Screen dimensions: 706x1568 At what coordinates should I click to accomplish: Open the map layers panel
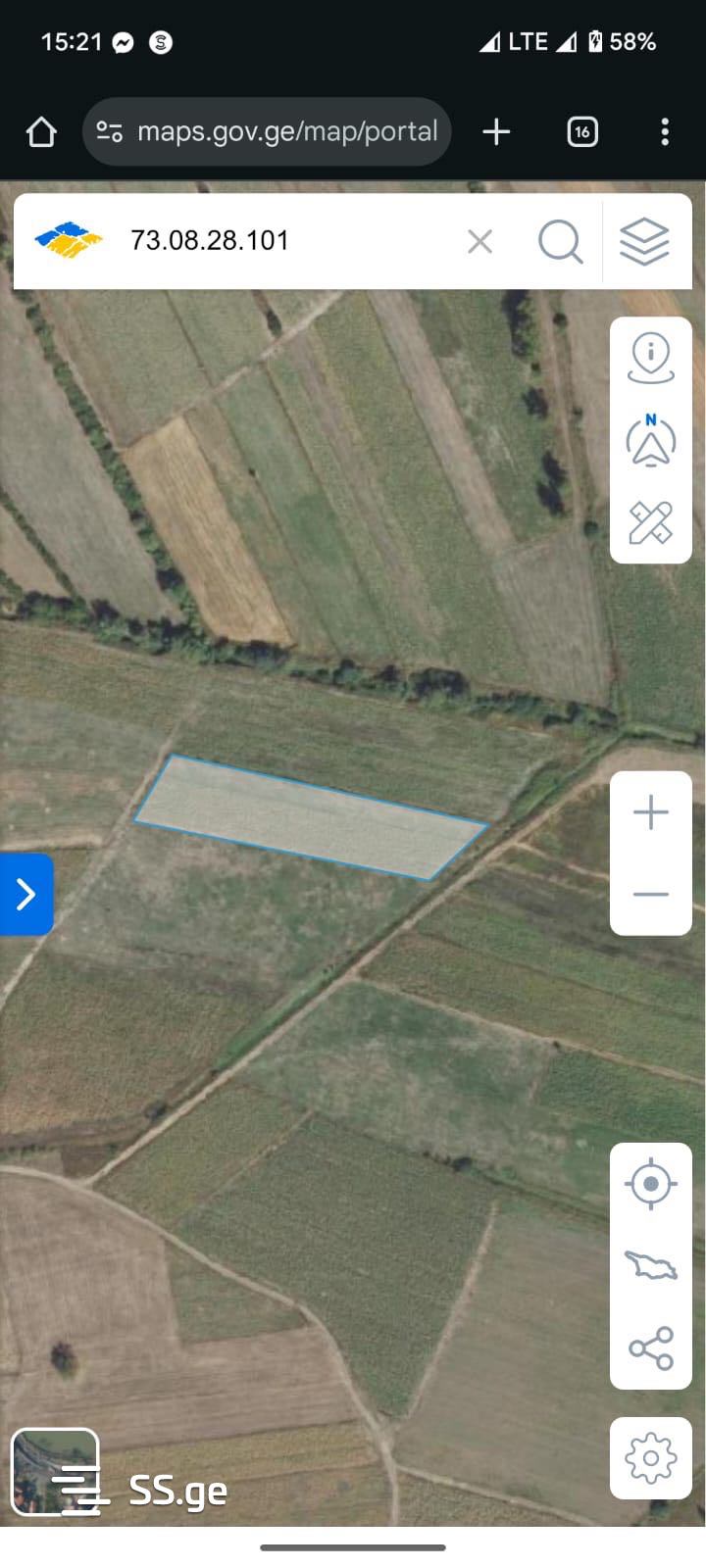pyautogui.click(x=644, y=241)
